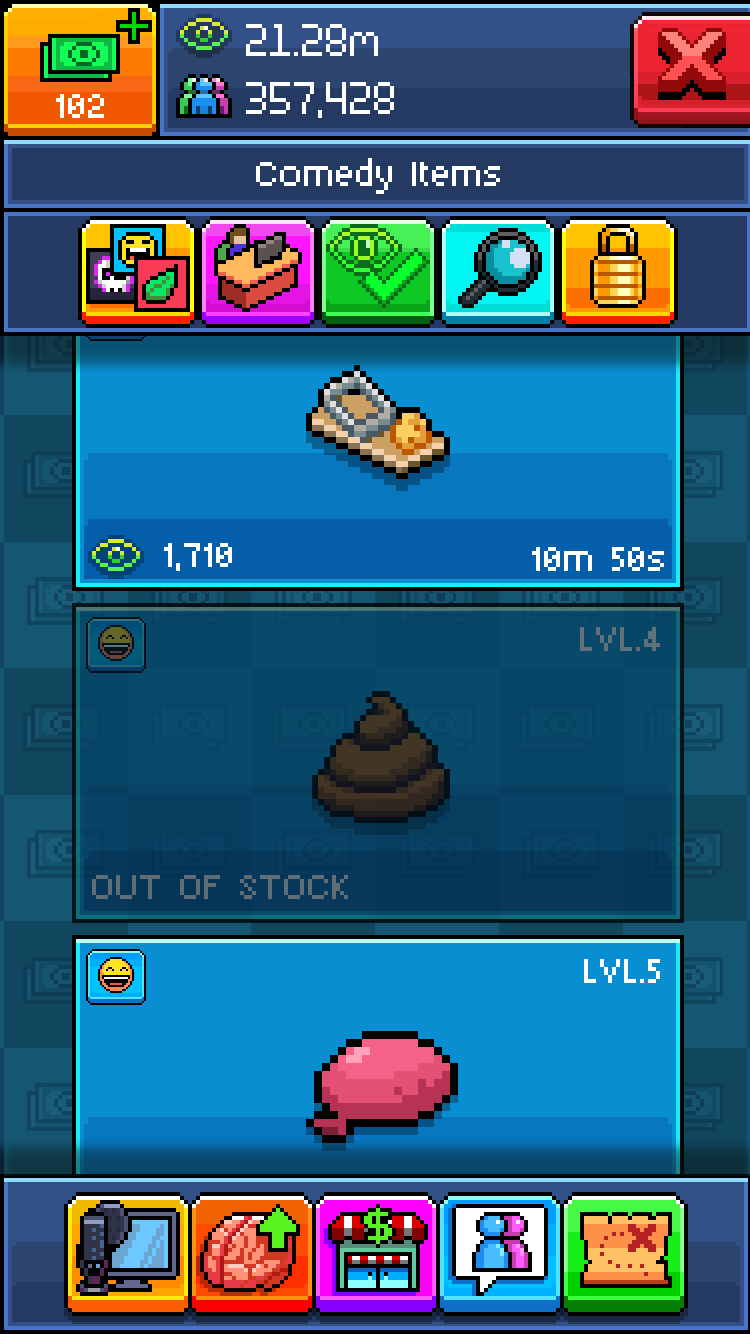750x1334 pixels.
Task: Open the dollar shop storefront
Action: tap(376, 1254)
